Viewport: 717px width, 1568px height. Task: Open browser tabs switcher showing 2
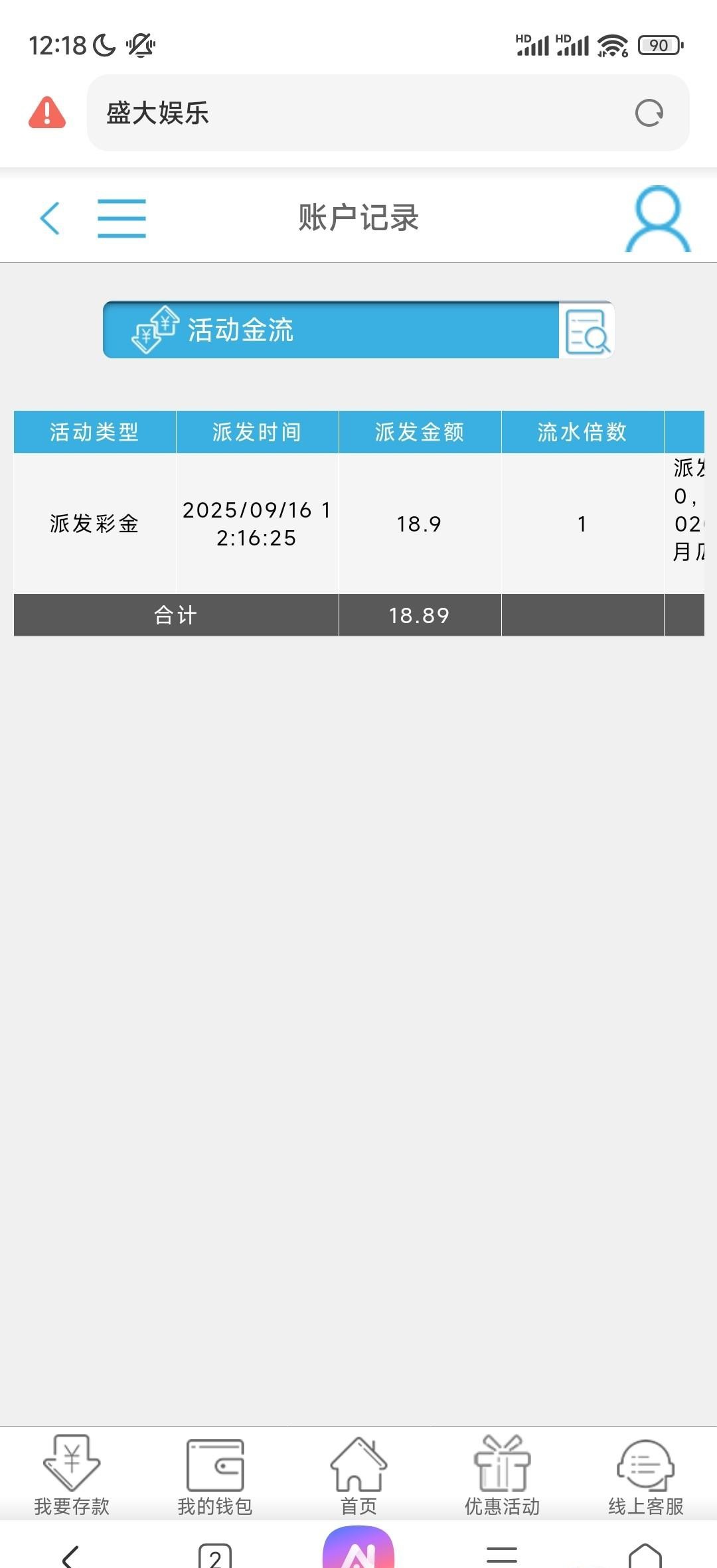point(215,1555)
